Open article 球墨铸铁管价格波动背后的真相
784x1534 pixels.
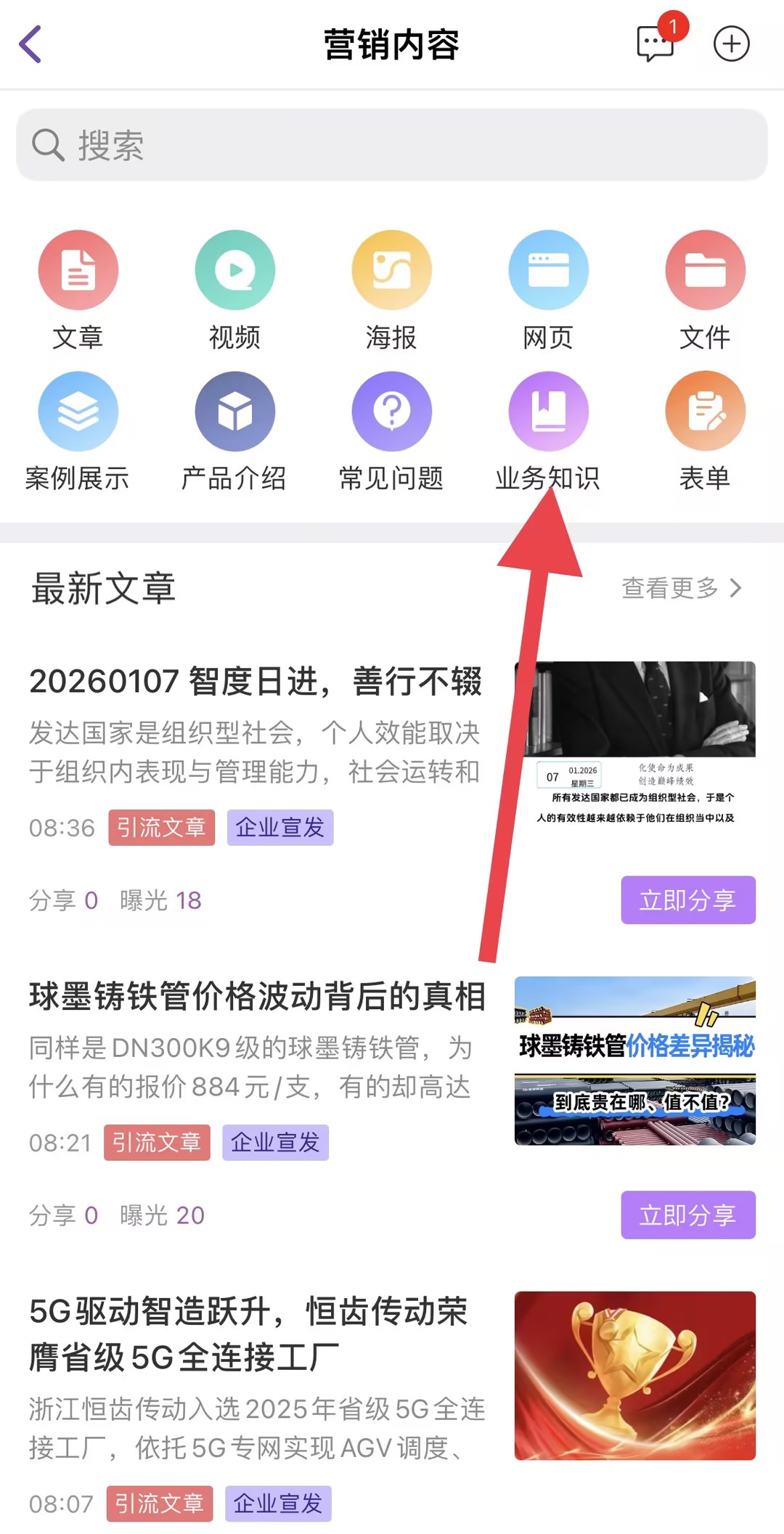(257, 997)
